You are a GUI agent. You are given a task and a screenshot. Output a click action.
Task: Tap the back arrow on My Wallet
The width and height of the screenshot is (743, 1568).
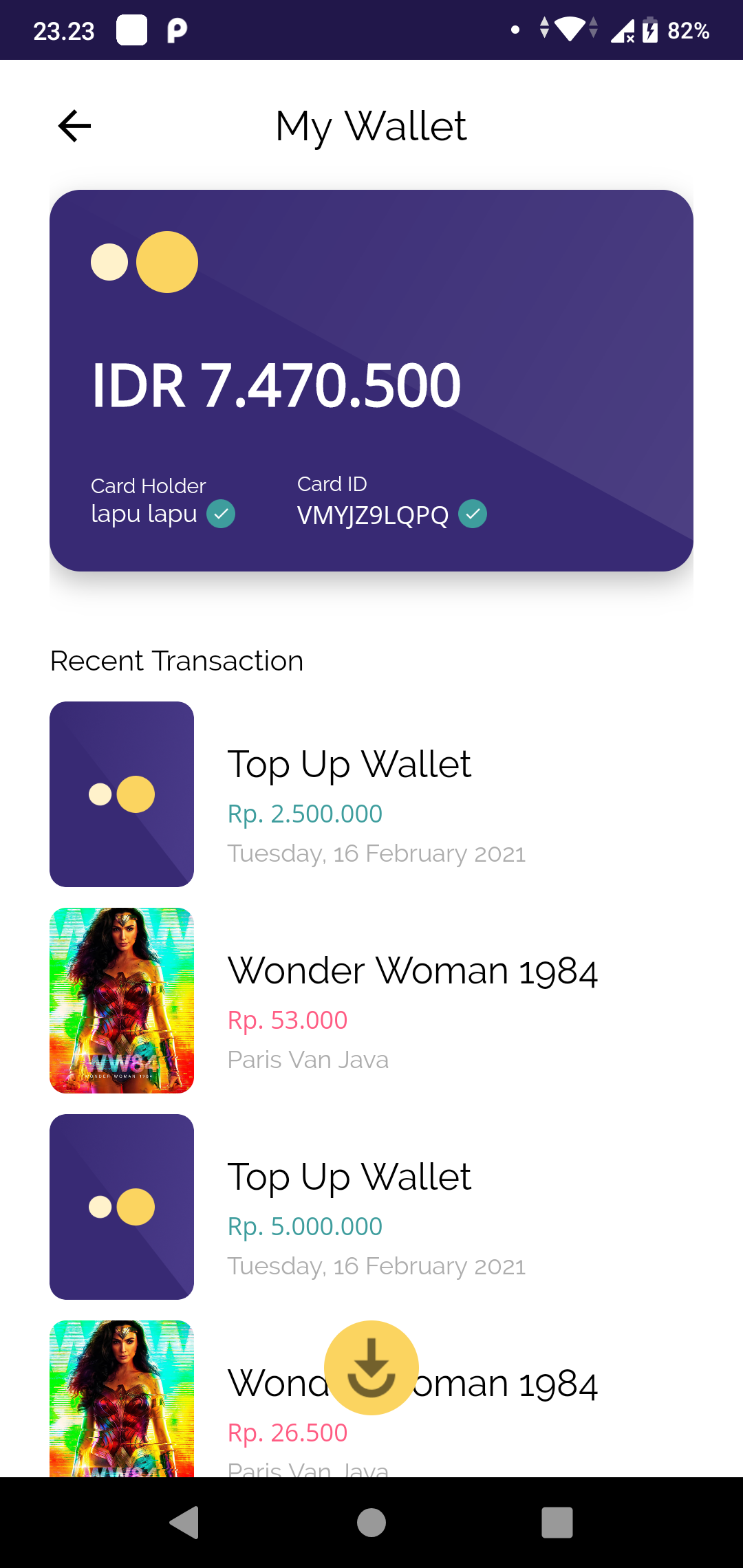[74, 125]
